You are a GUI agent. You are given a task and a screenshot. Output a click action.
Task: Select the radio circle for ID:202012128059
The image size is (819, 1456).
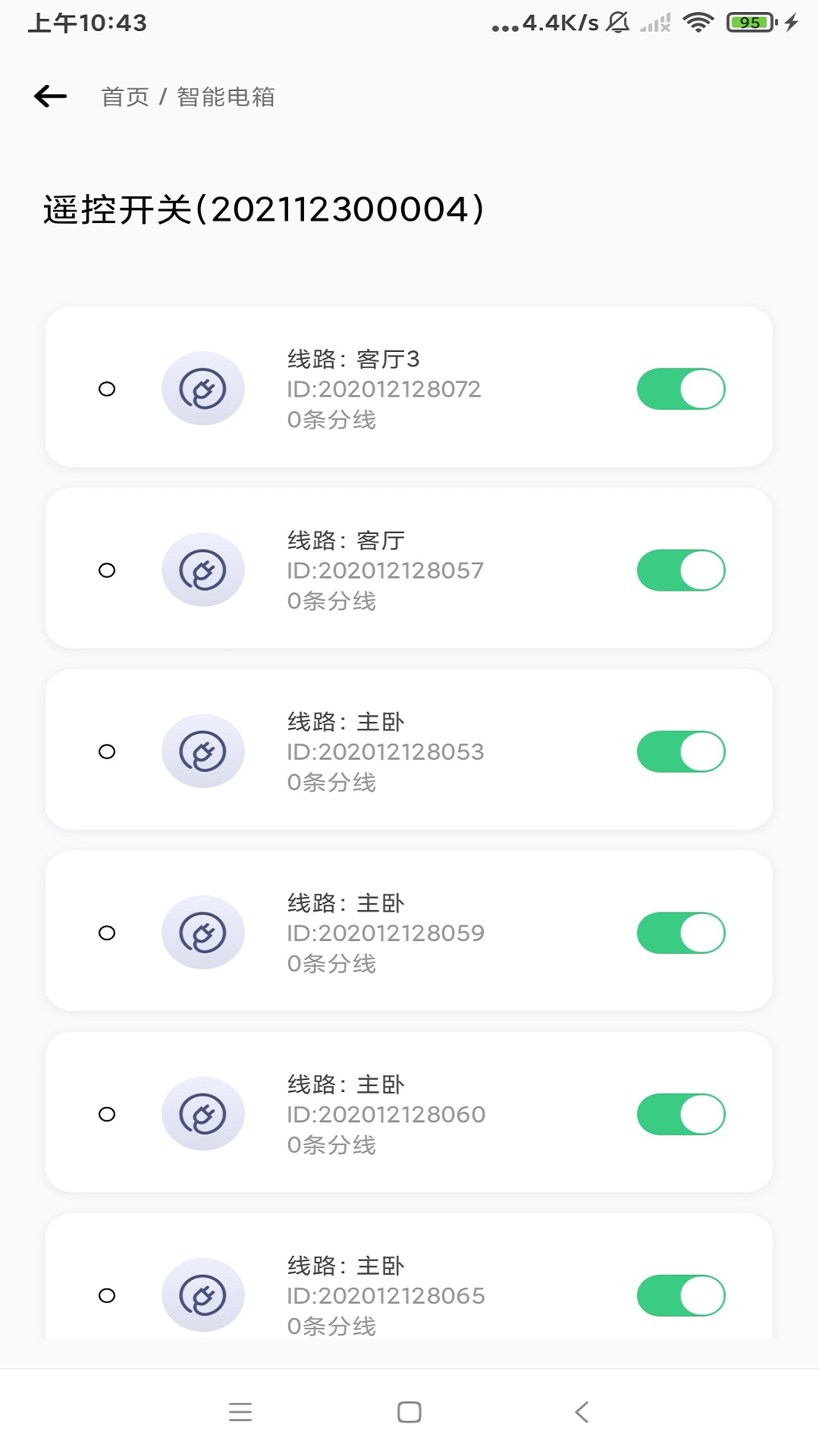[x=107, y=933]
